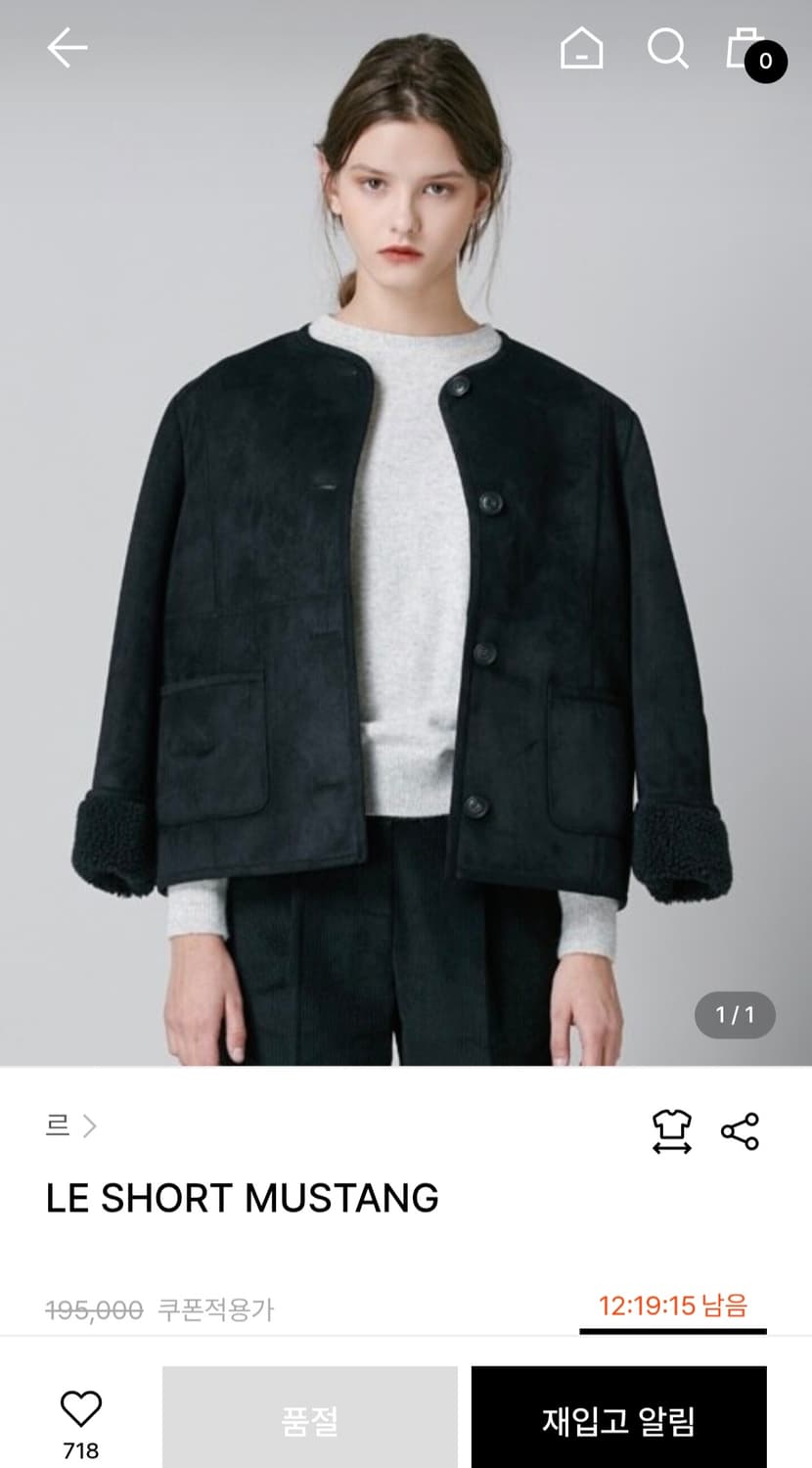Select the LE SHORT MUSTANG product title
This screenshot has height=1468, width=812.
coord(242,1199)
